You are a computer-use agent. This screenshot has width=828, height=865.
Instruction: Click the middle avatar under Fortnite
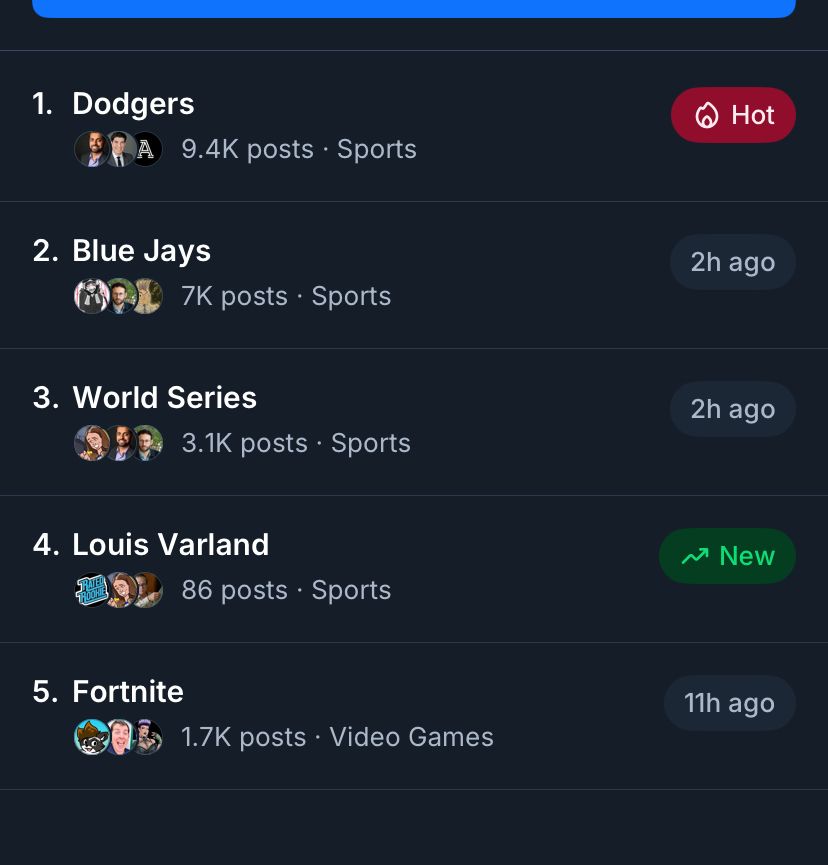119,737
